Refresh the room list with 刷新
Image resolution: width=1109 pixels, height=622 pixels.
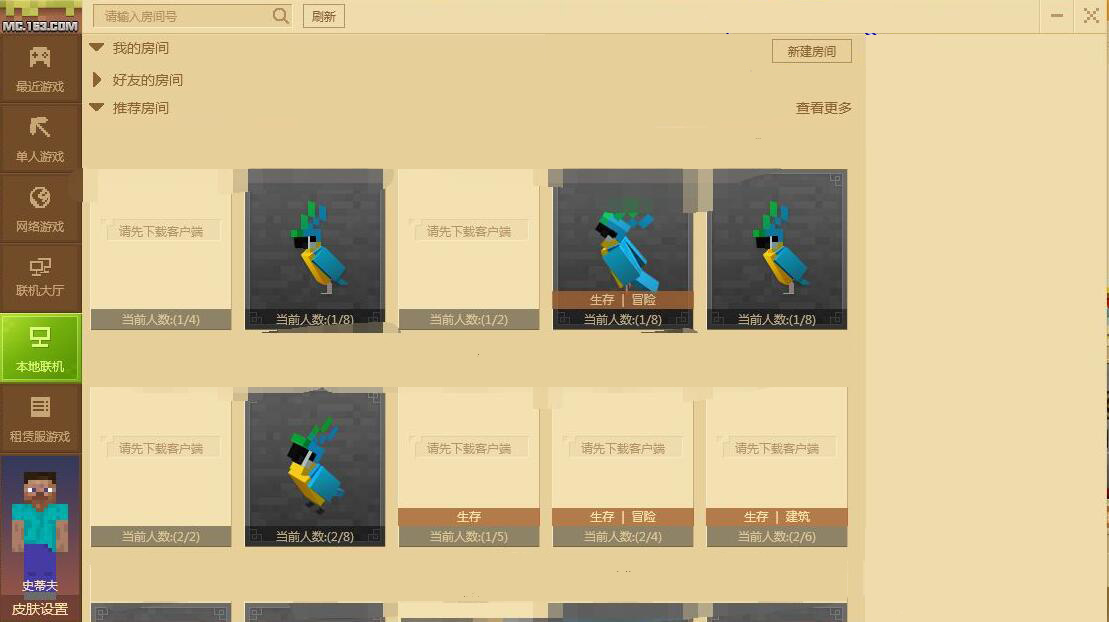click(x=323, y=16)
